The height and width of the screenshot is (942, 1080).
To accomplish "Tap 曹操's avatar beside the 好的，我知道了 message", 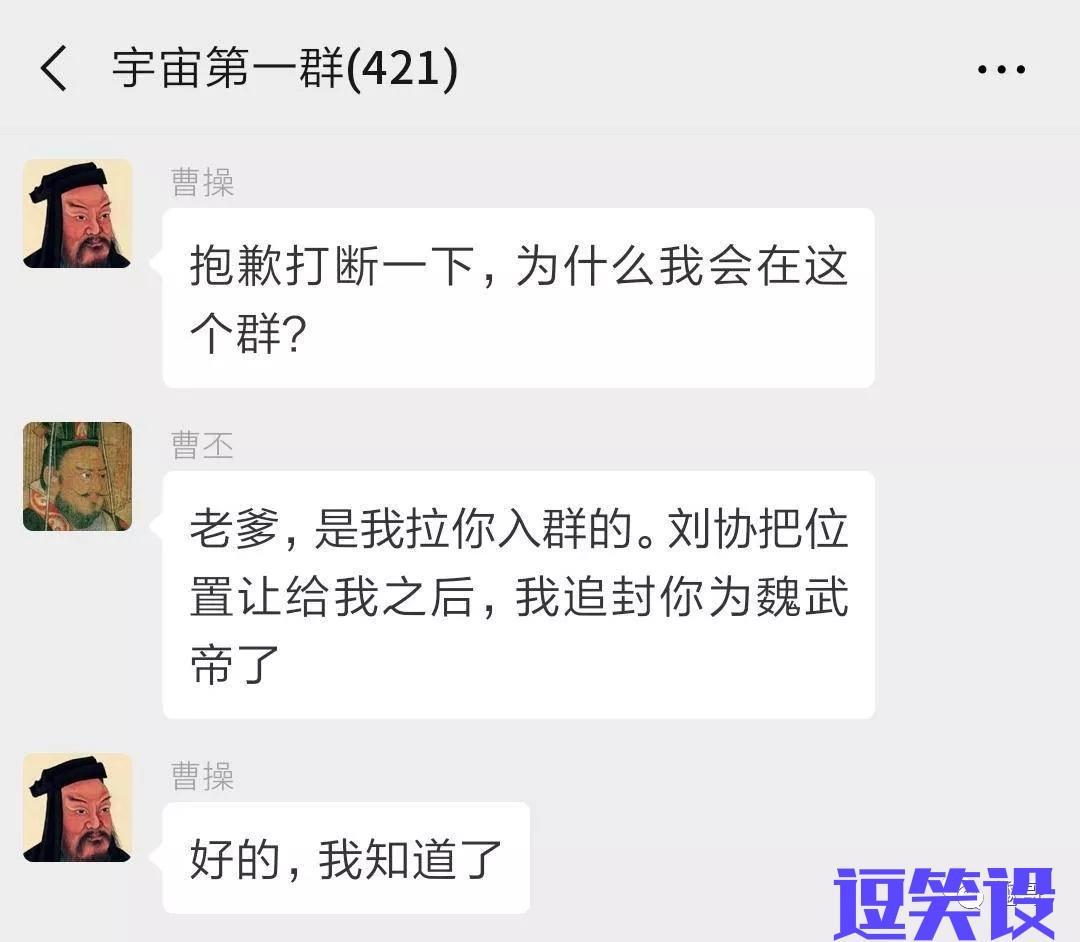I will click(78, 807).
